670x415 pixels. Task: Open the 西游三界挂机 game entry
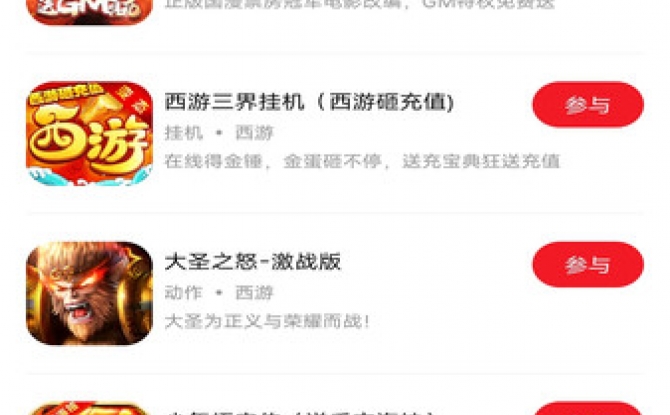pyautogui.click(x=308, y=103)
